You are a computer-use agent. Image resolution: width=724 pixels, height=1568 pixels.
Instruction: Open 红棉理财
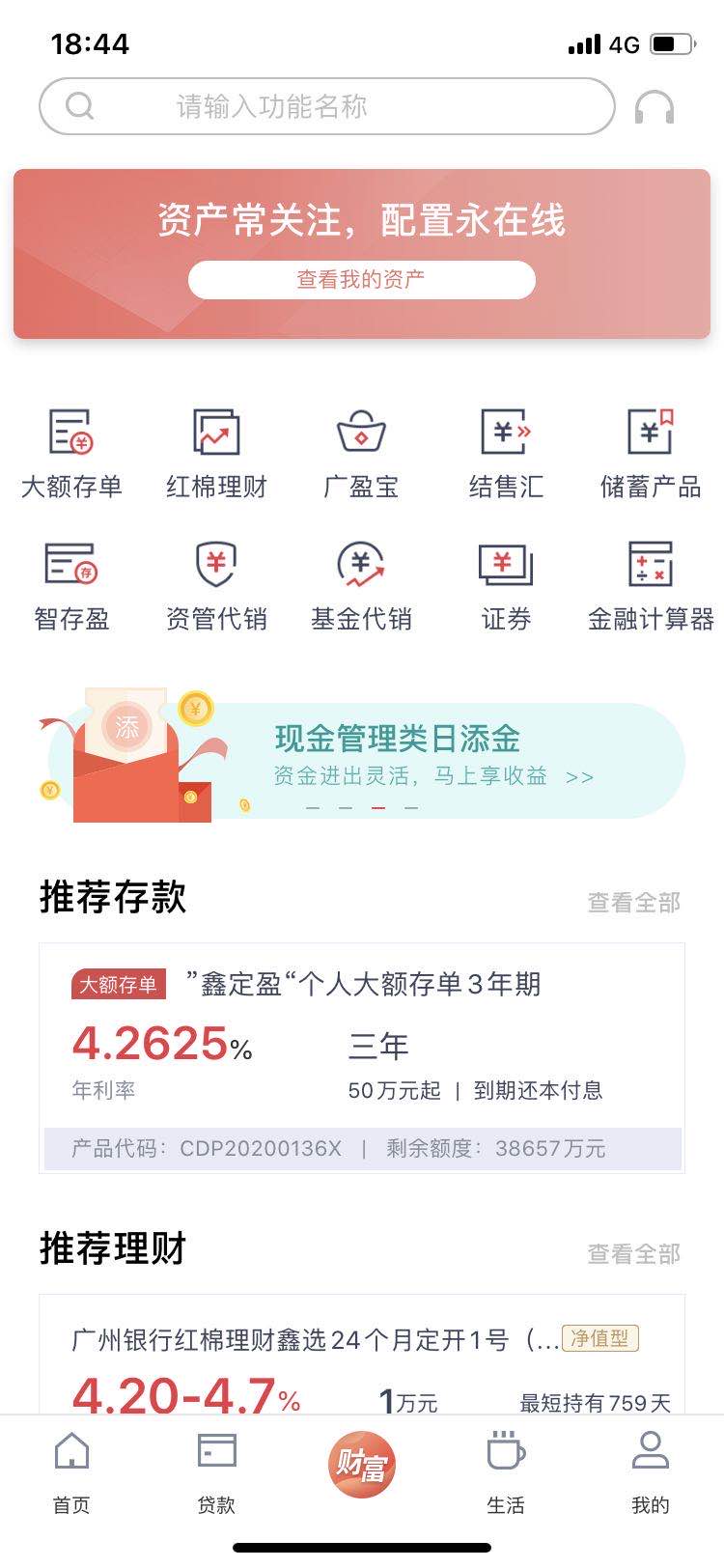[216, 453]
